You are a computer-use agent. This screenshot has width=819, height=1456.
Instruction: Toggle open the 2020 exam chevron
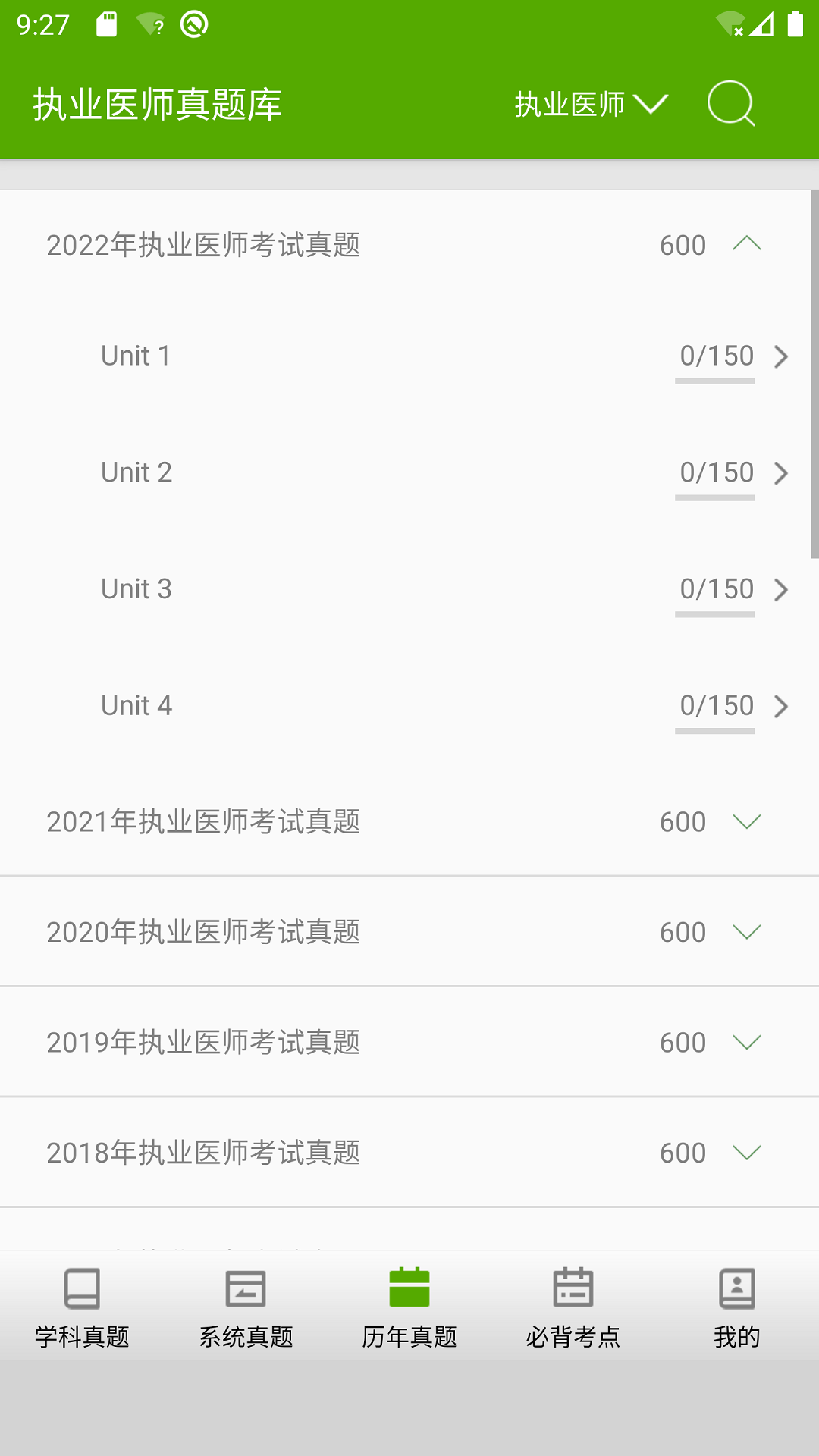pyautogui.click(x=747, y=932)
